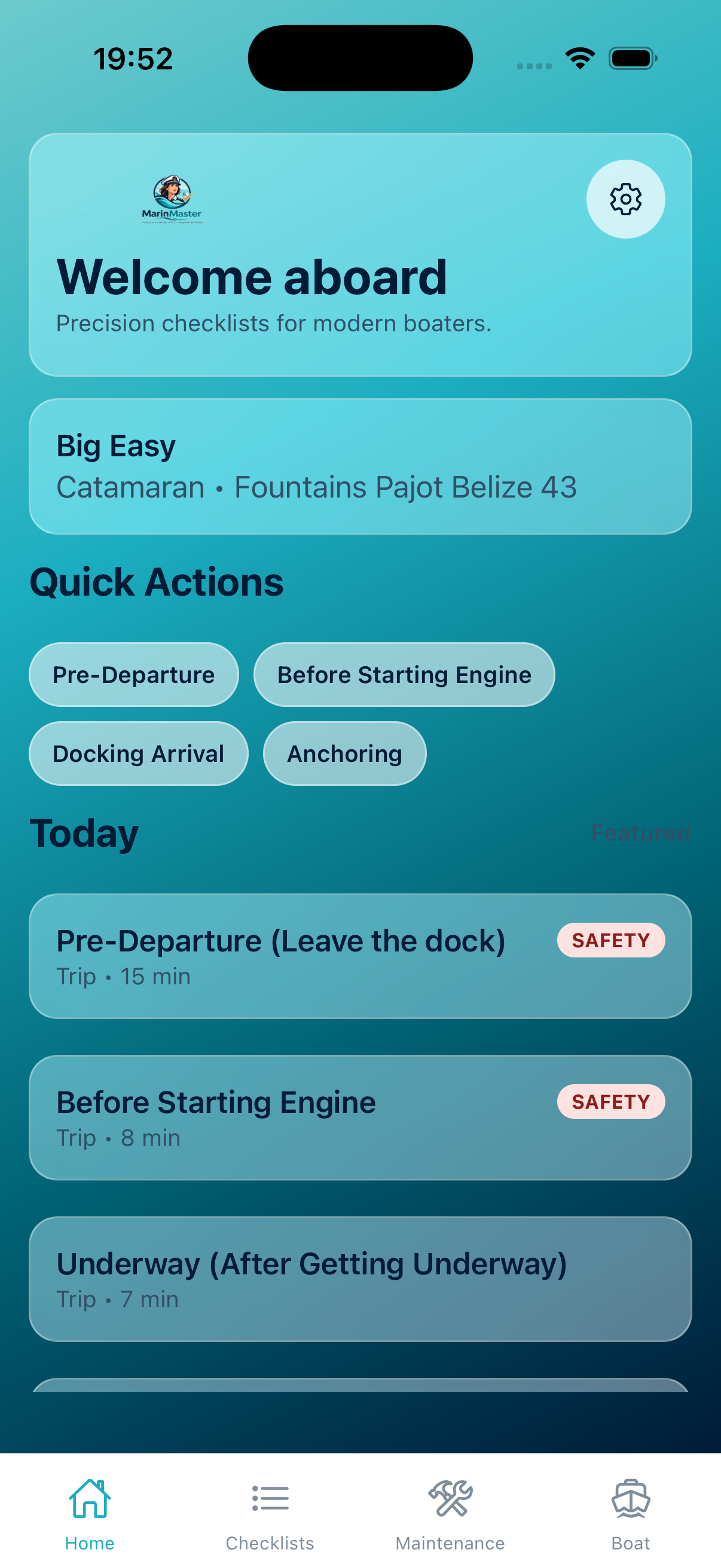
Task: Open the Big Easy boat card
Action: pyautogui.click(x=360, y=466)
